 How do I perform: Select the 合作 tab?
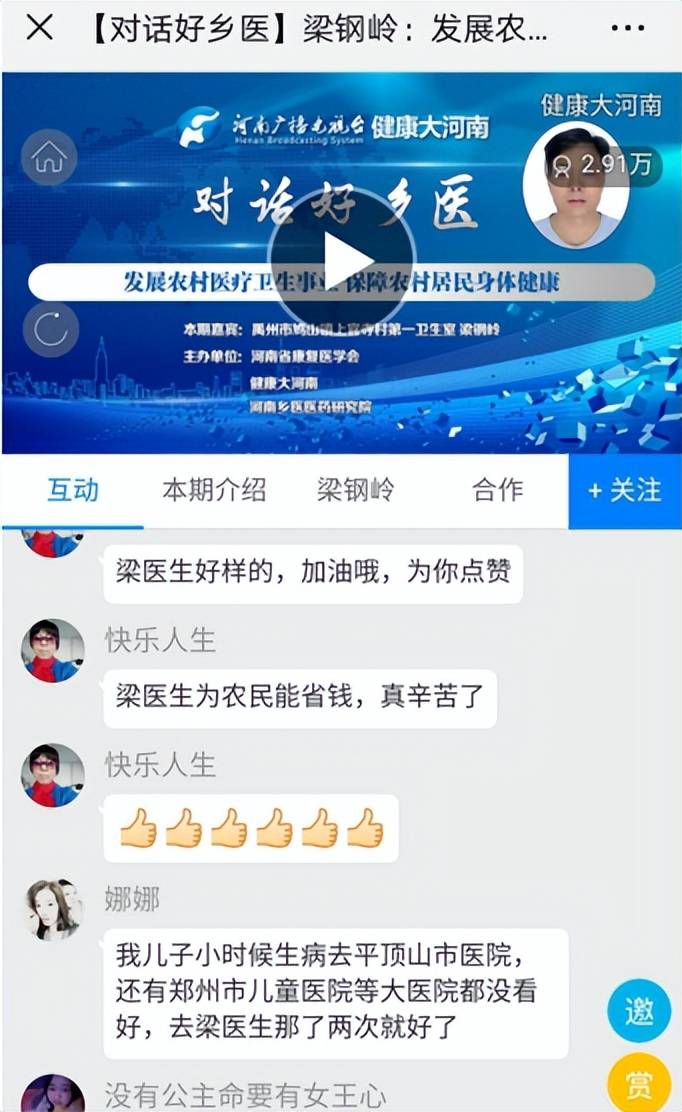[498, 490]
